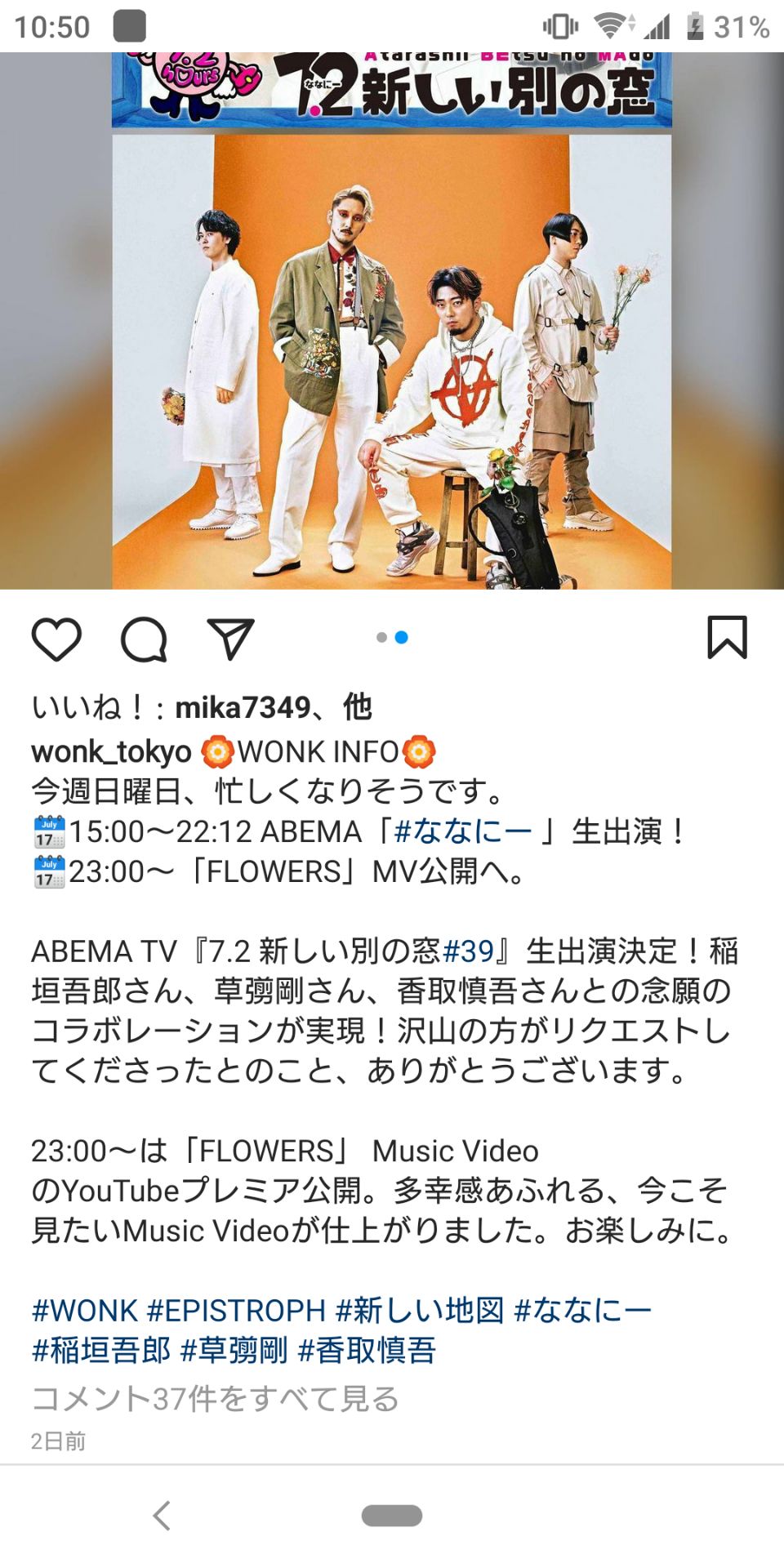Open the #ななにー hashtag in the schedule line

(462, 831)
